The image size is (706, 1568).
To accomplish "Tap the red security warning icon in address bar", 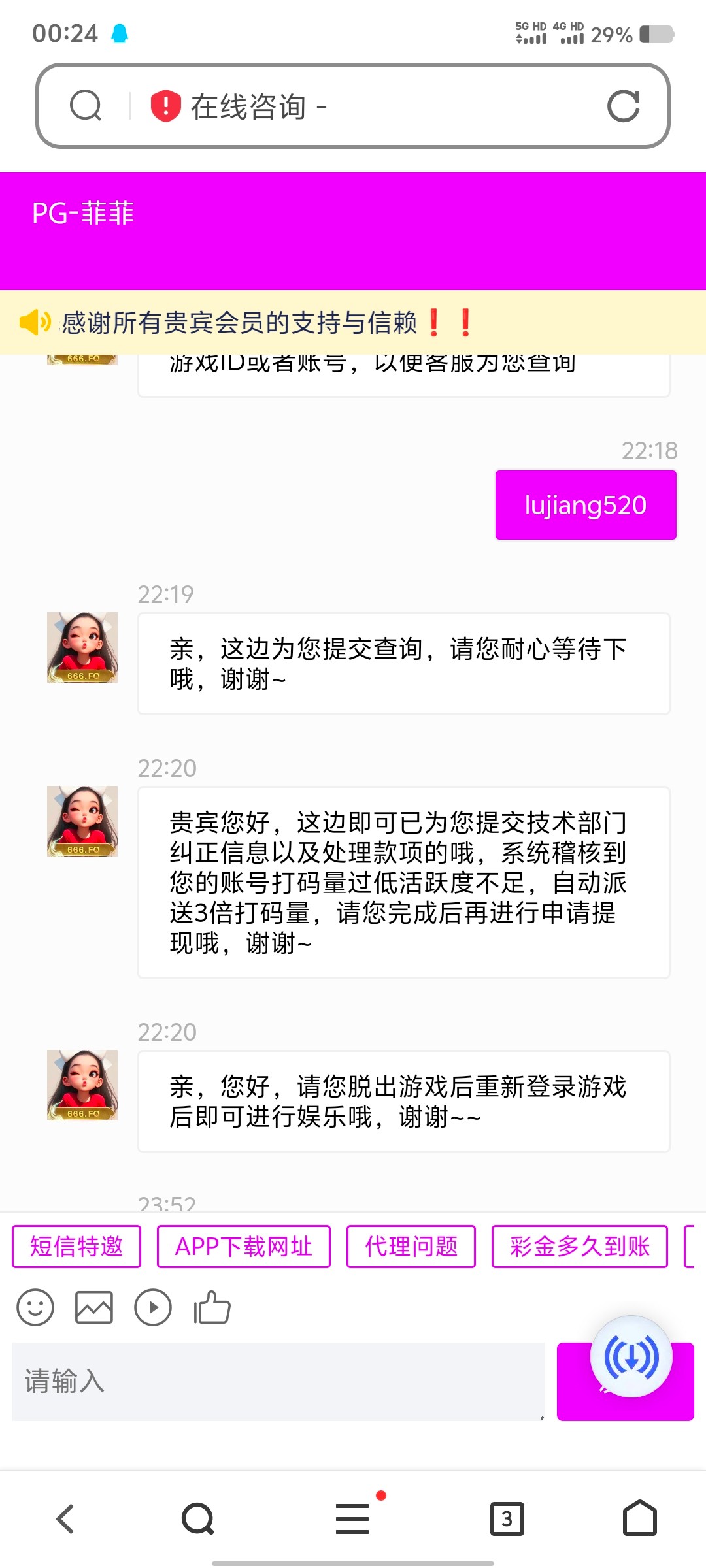I will pos(165,106).
